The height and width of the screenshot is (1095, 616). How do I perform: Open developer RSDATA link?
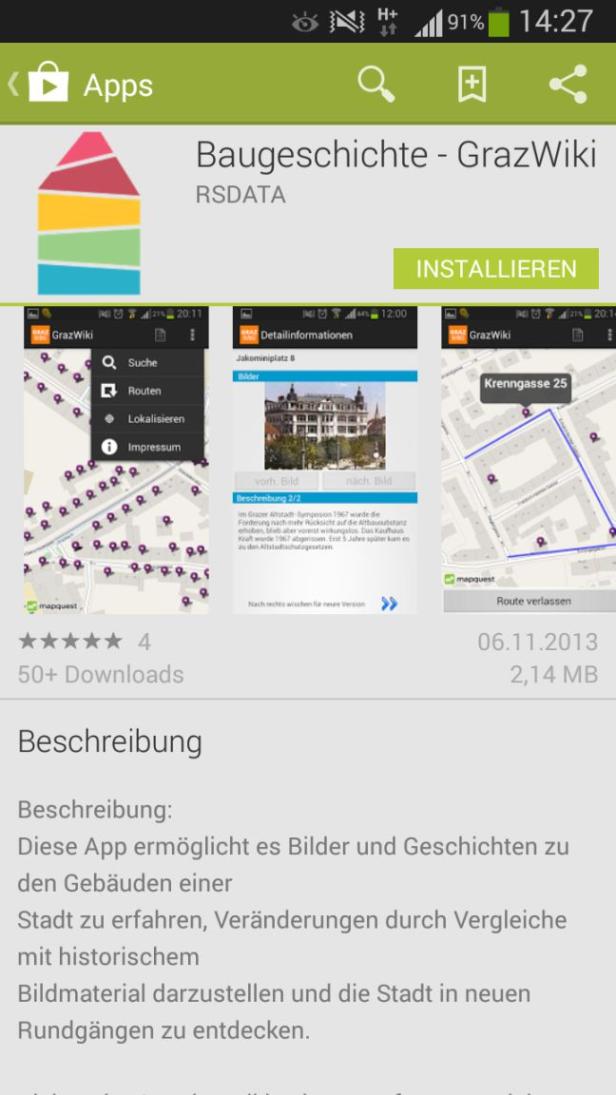click(x=240, y=195)
